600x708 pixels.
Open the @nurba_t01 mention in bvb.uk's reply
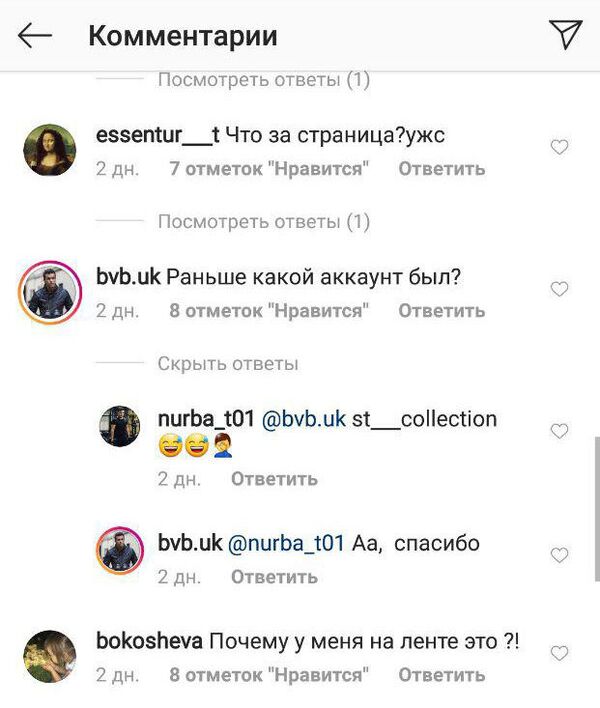(288, 544)
